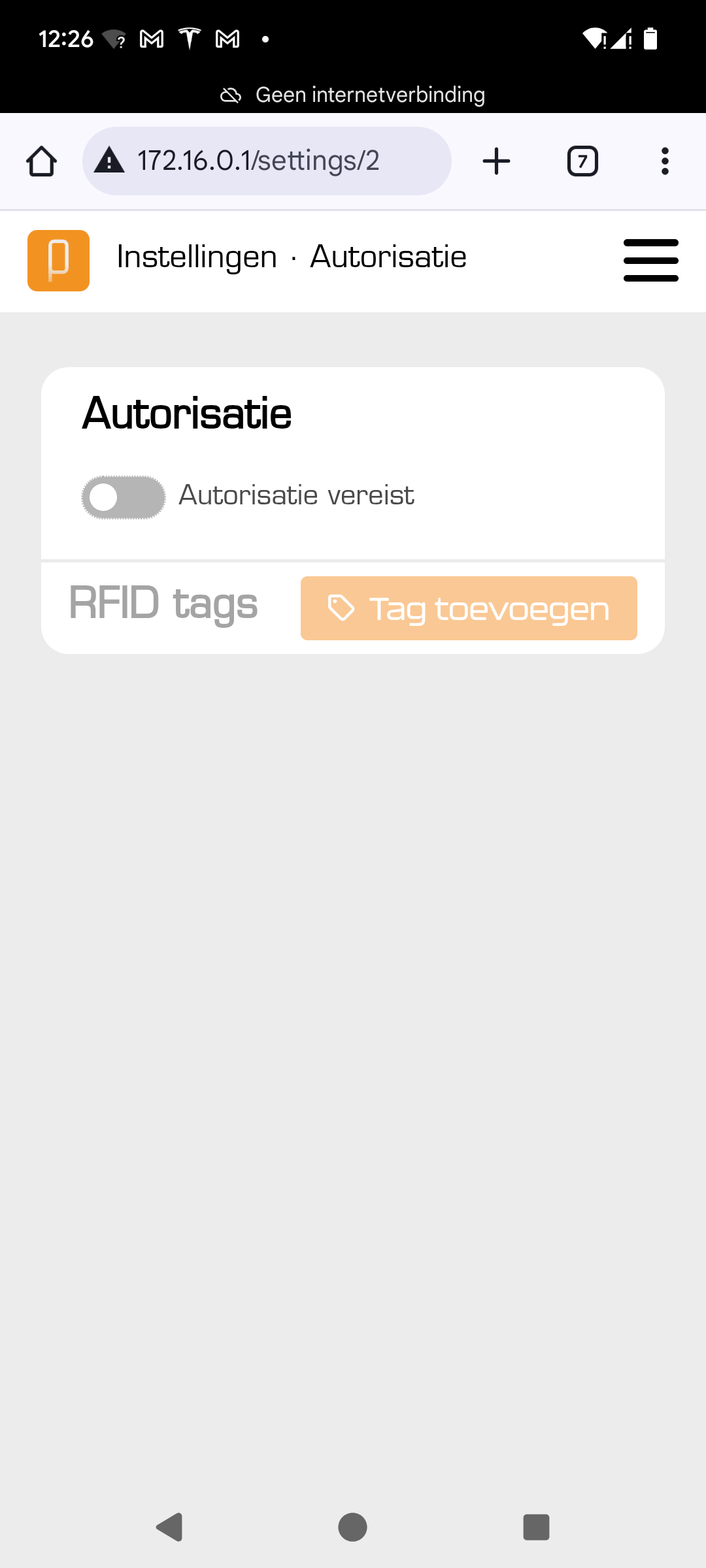Tap the Tag toevoegen button
Image resolution: width=706 pixels, height=1568 pixels.
(x=469, y=608)
